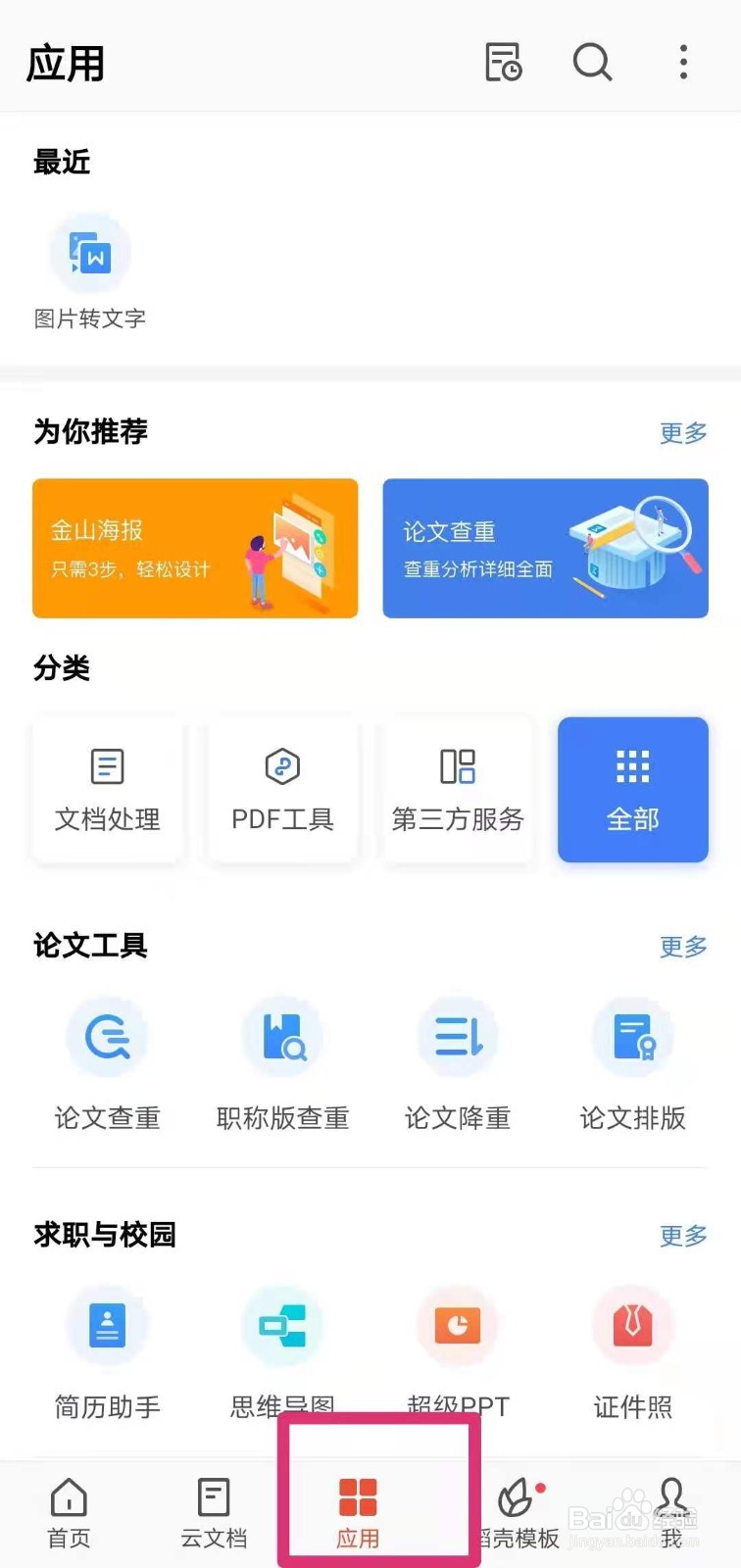Open recent app 图片转文字
Screen dimensions: 741x1568
90,270
